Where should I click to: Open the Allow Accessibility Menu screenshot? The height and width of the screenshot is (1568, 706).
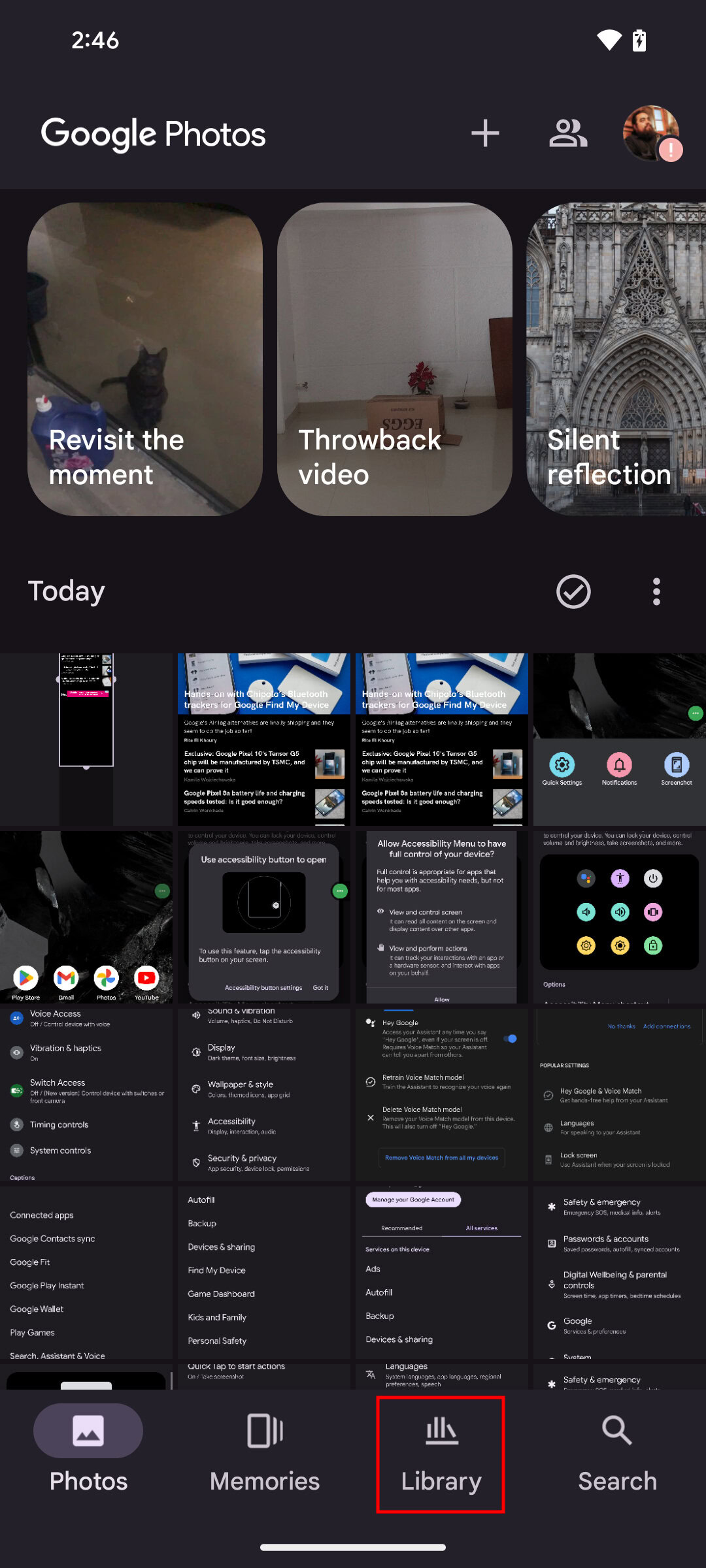pos(441,917)
